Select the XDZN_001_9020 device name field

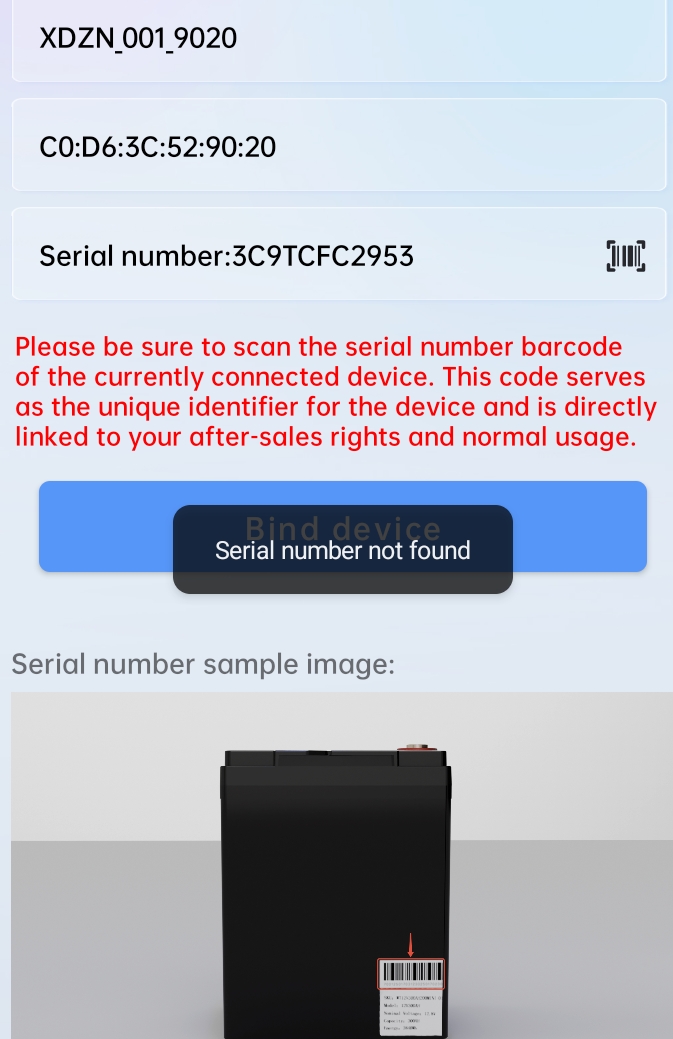point(338,40)
